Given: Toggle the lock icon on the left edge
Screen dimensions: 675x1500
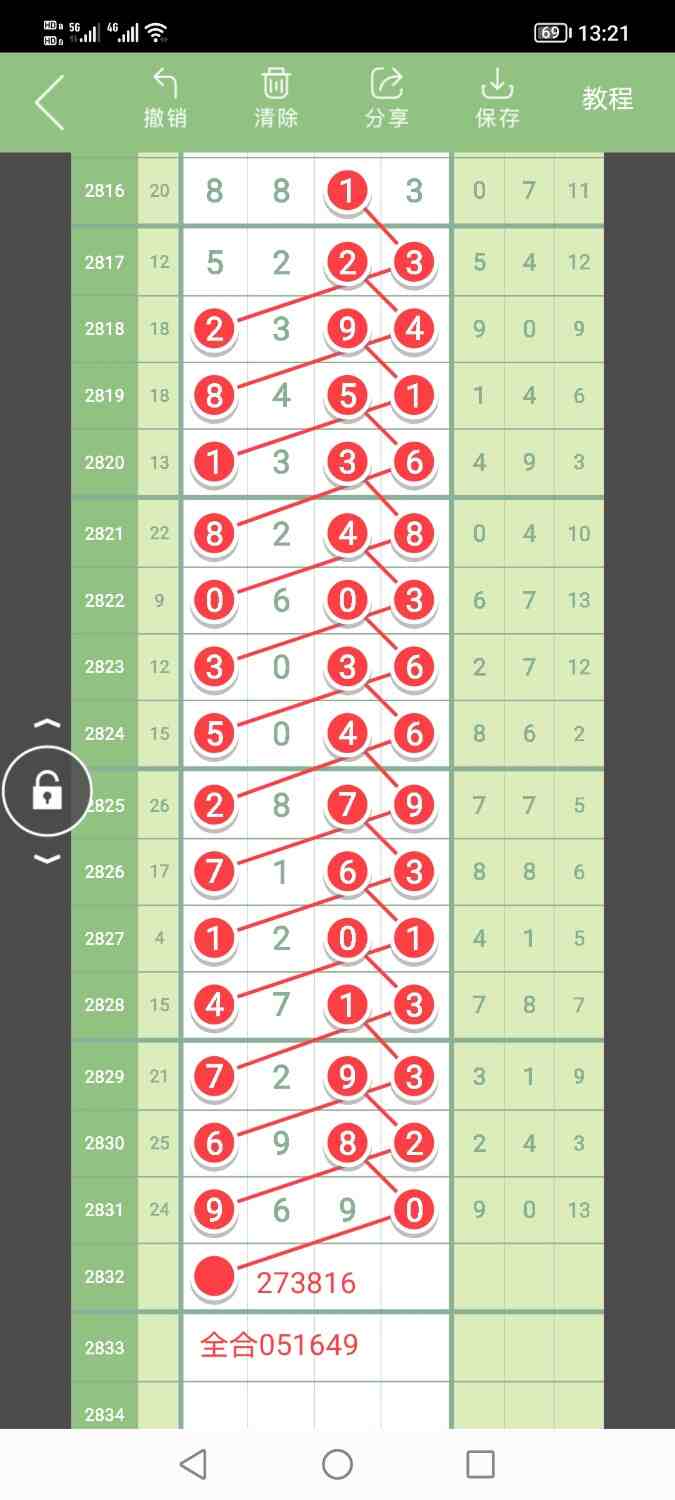Looking at the screenshot, I should pos(47,792).
